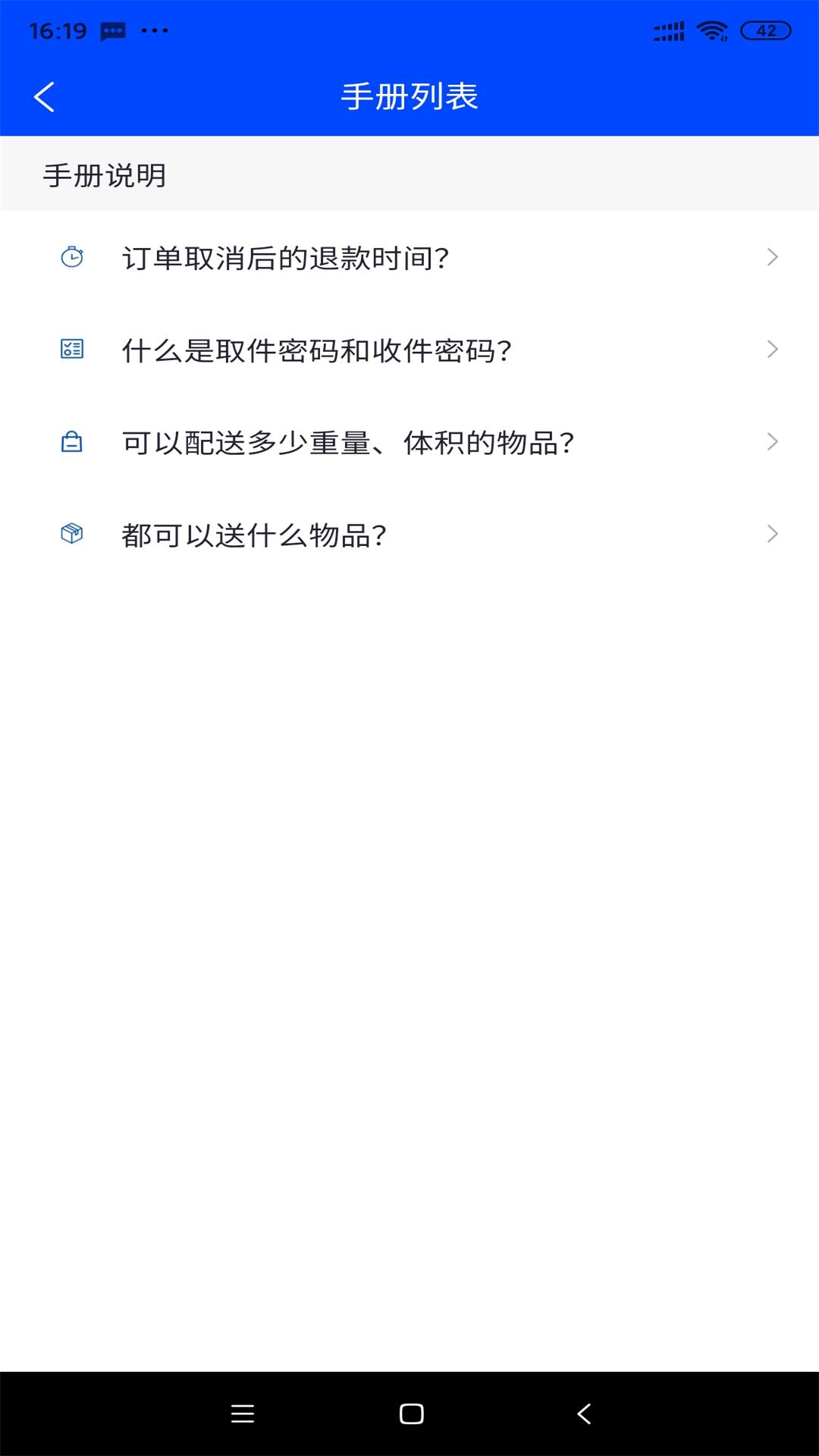Select 都可以送什么物品 manual item
The image size is (819, 1456).
point(409,535)
